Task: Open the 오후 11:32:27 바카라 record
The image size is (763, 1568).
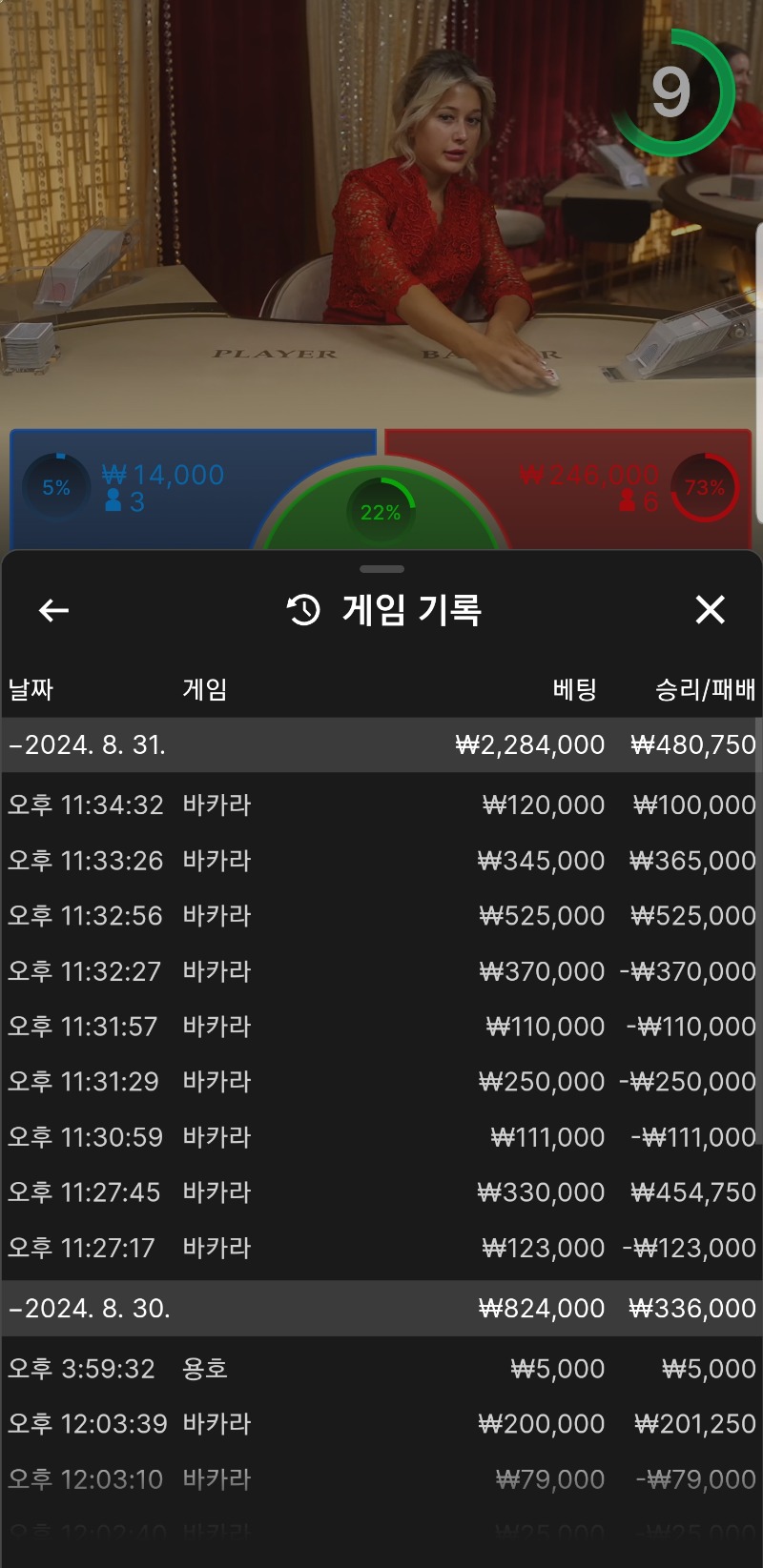Action: 381,970
